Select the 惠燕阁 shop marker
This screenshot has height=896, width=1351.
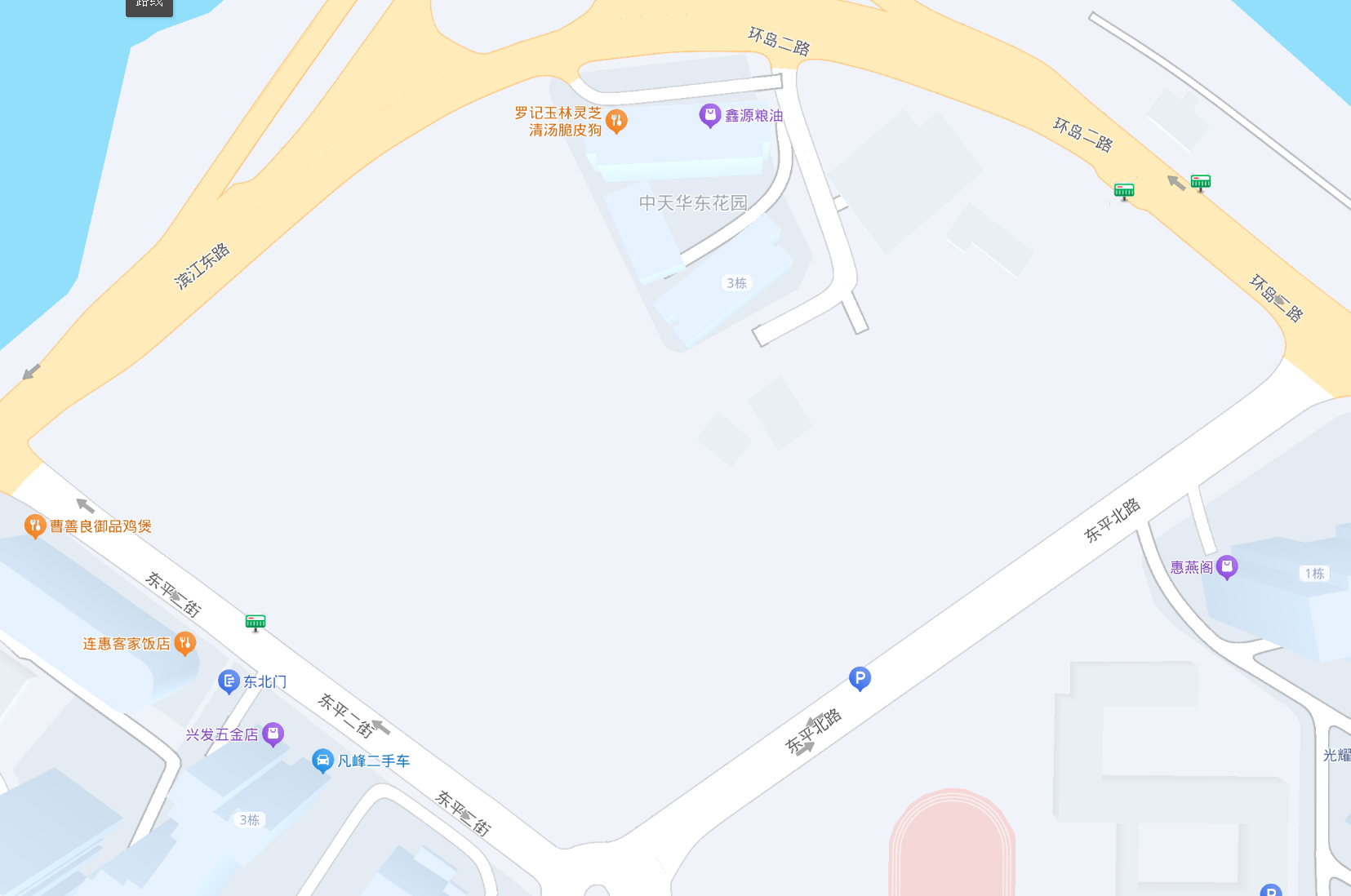coord(1226,566)
